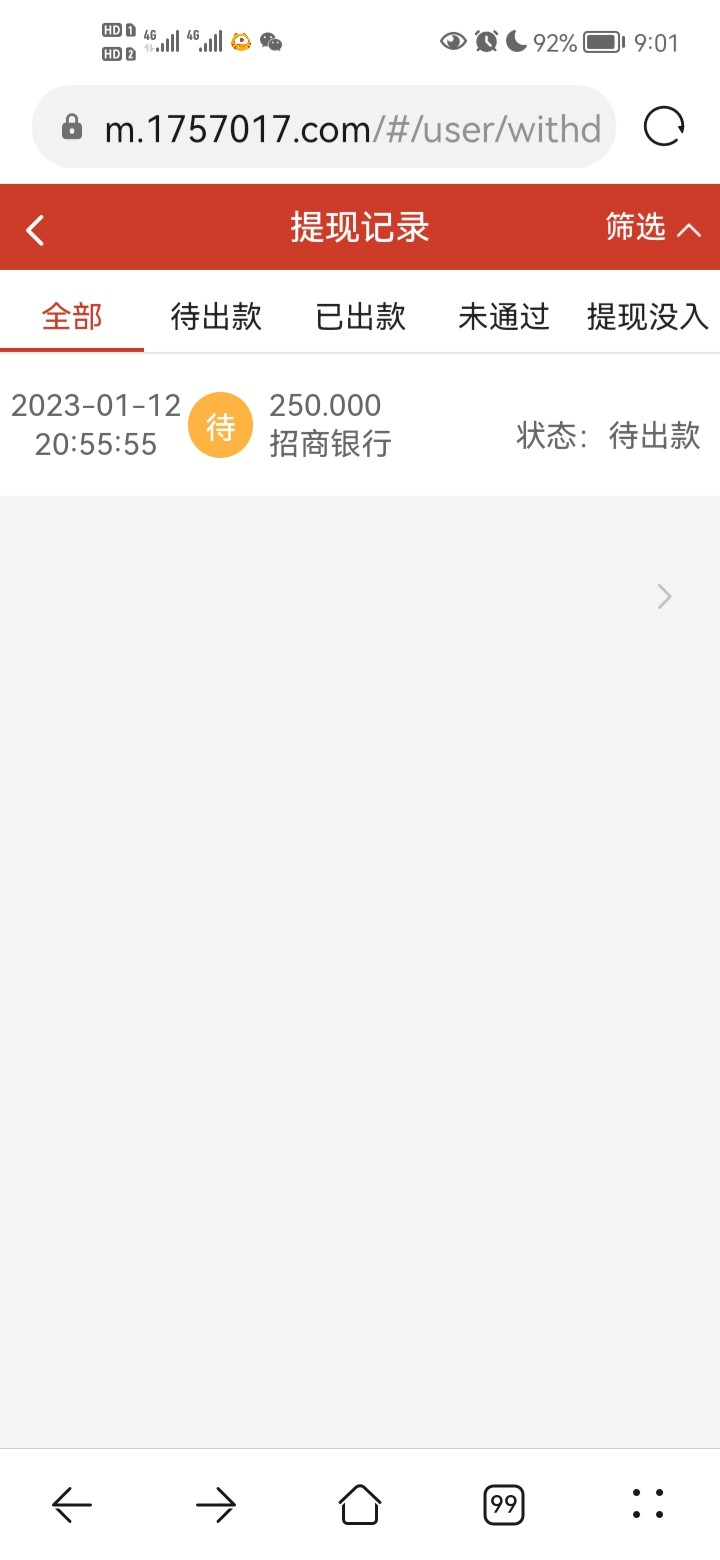Viewport: 720px width, 1560px height.
Task: Open the browser tab switcher
Action: coord(504,1504)
